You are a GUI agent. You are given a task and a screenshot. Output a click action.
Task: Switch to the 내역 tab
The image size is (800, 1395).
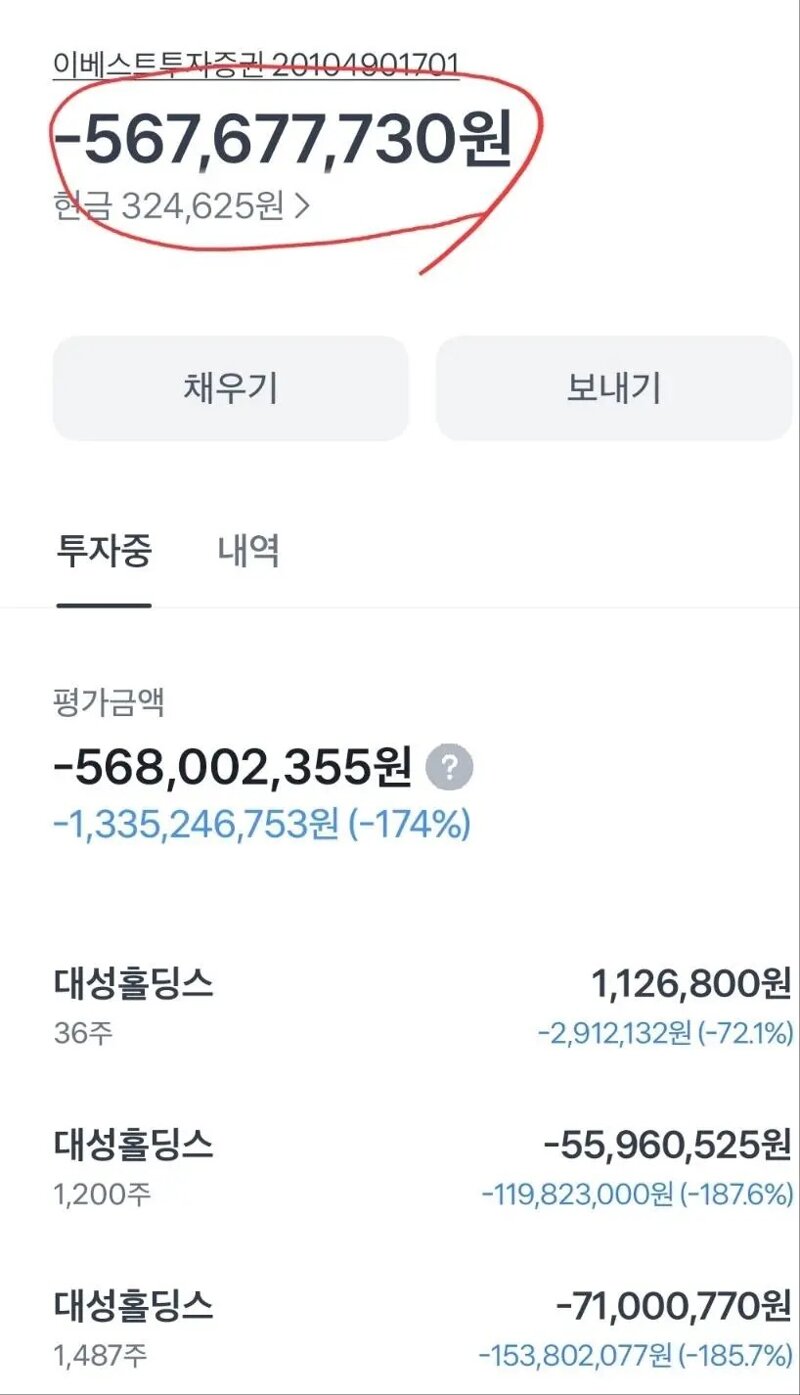tap(249, 551)
